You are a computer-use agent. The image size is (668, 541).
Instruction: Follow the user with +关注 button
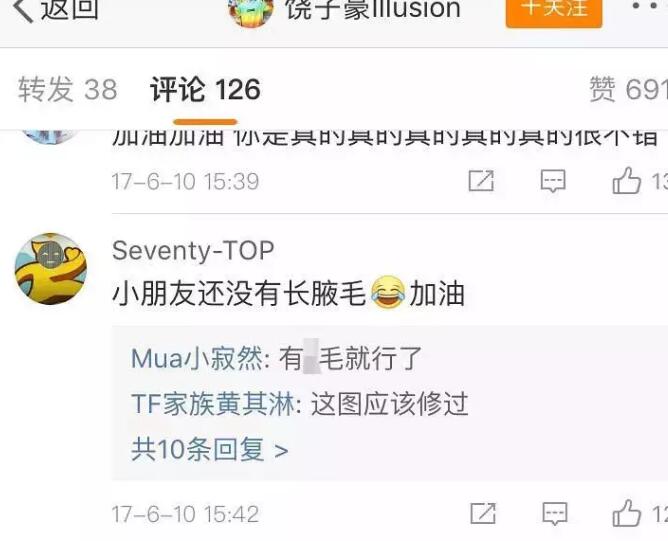click(553, 10)
